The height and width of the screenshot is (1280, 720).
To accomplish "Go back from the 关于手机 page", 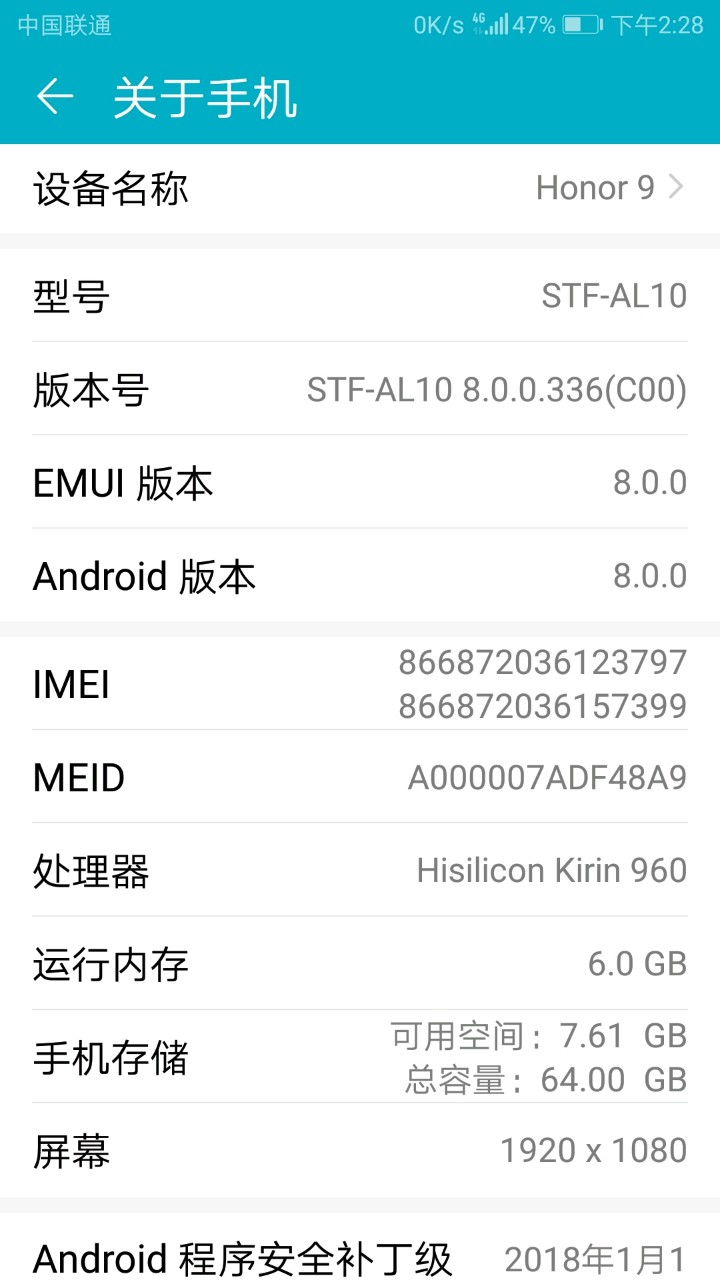I will (55, 97).
